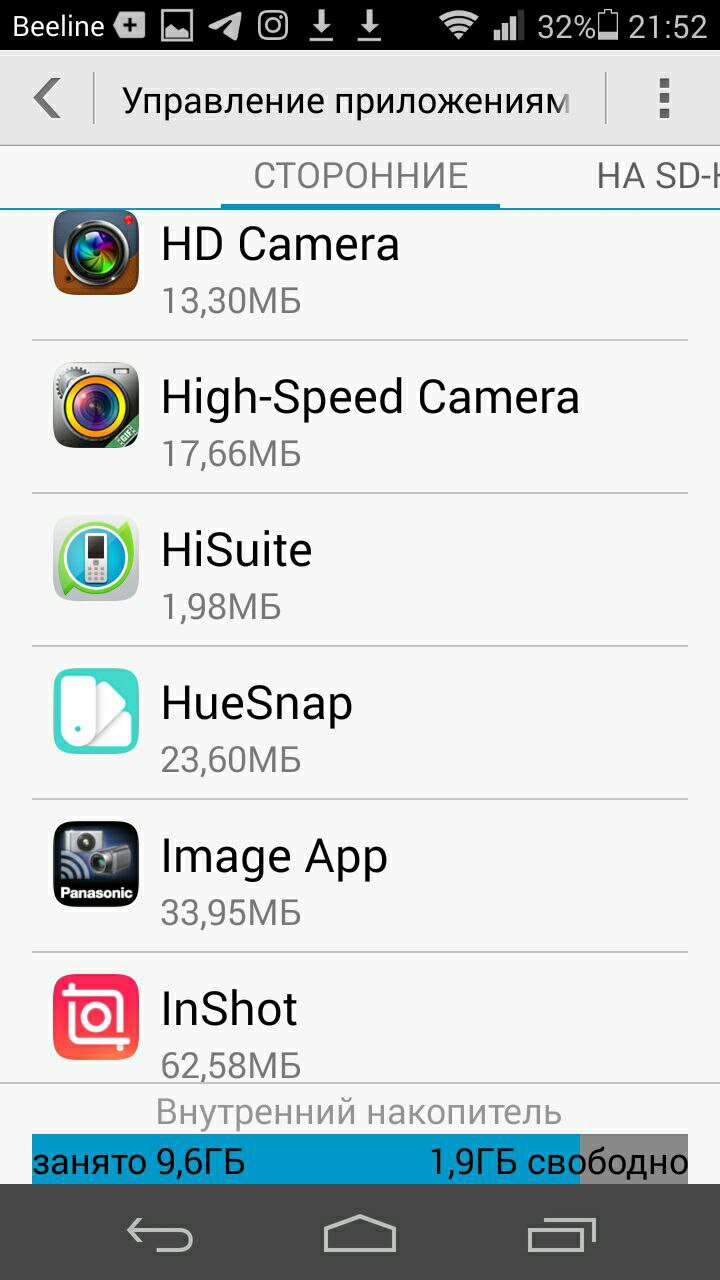The width and height of the screenshot is (720, 1280).
Task: Open the three-dot overflow menu
Action: pos(663,99)
